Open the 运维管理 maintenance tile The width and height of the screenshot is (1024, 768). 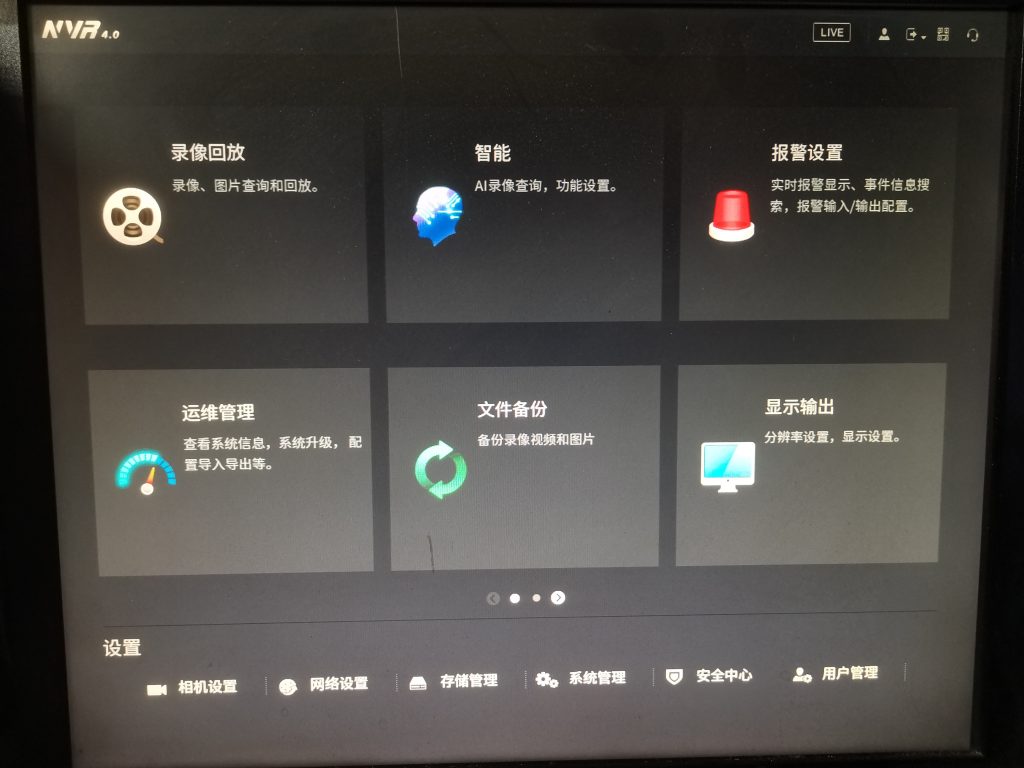point(231,470)
